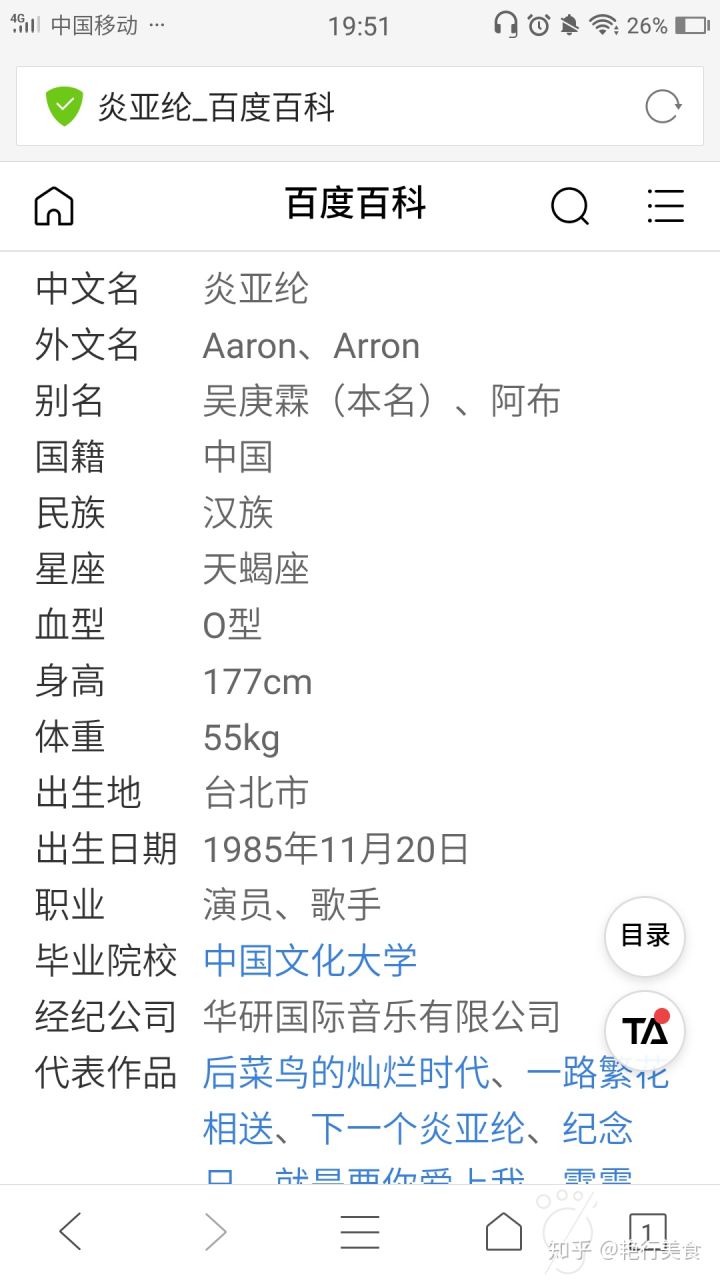Open the floating 目录 directory button
The width and height of the screenshot is (720, 1280).
(644, 936)
